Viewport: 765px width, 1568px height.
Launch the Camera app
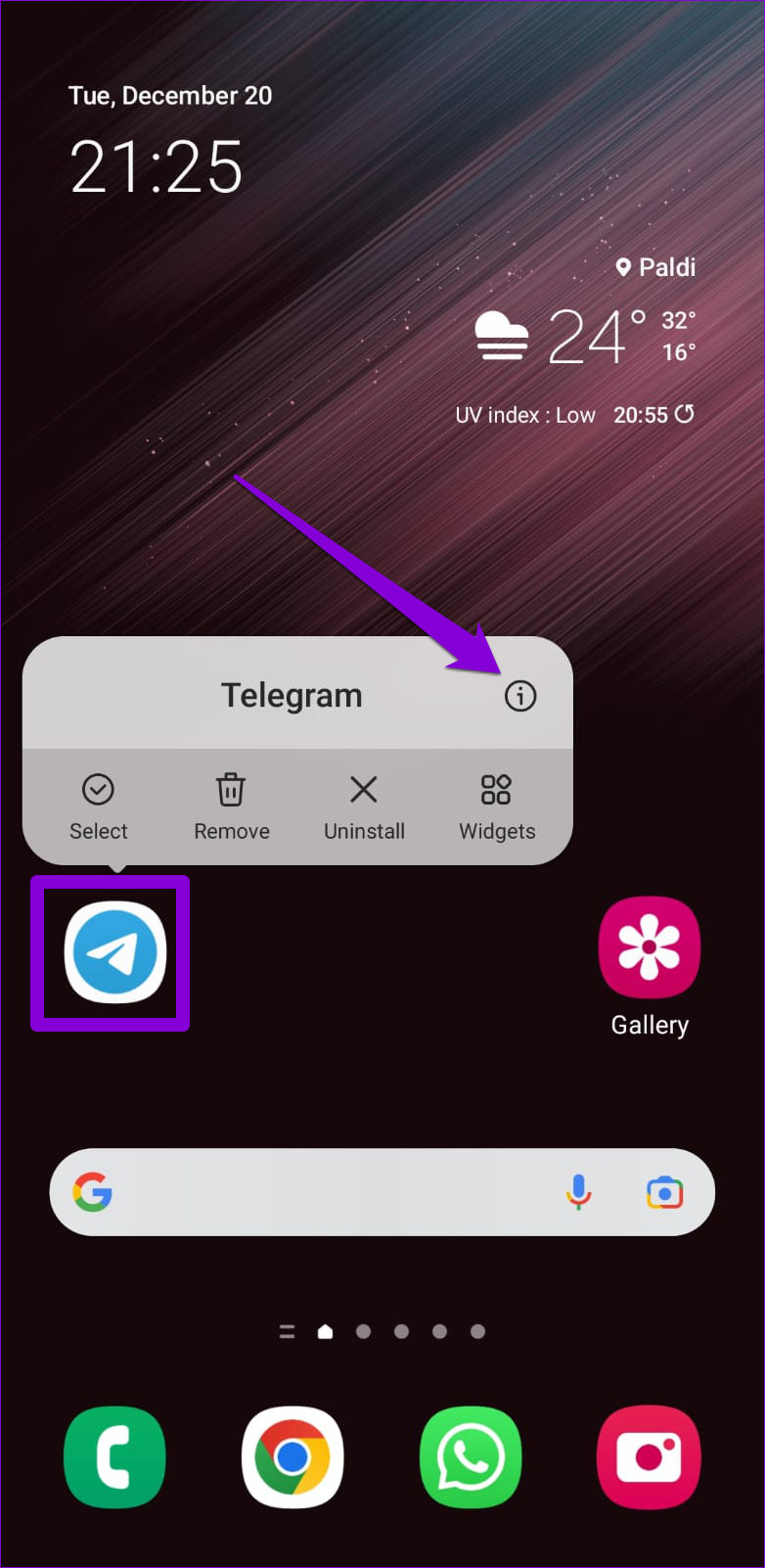[x=649, y=1457]
